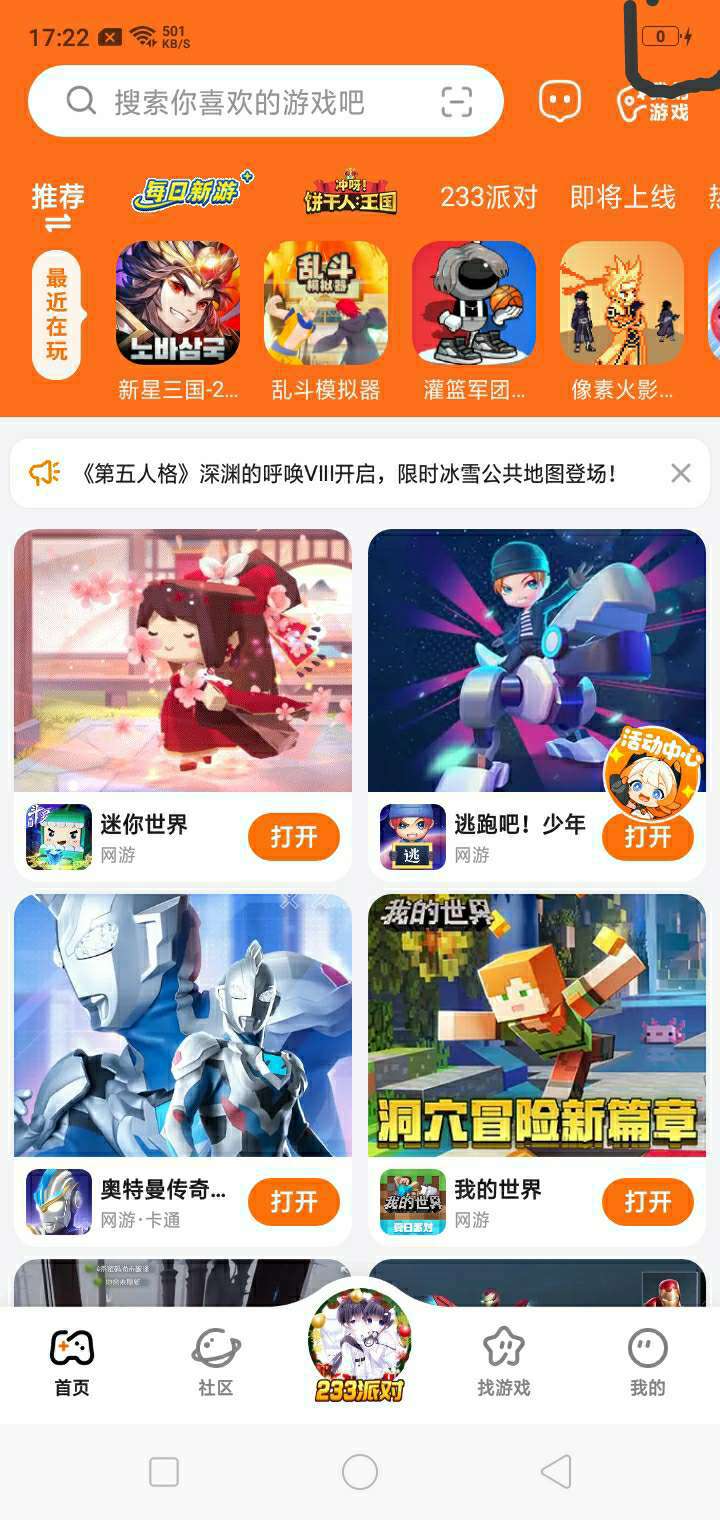Dismiss the 第五人格 announcement banner
The image size is (720, 1520).
(x=681, y=473)
